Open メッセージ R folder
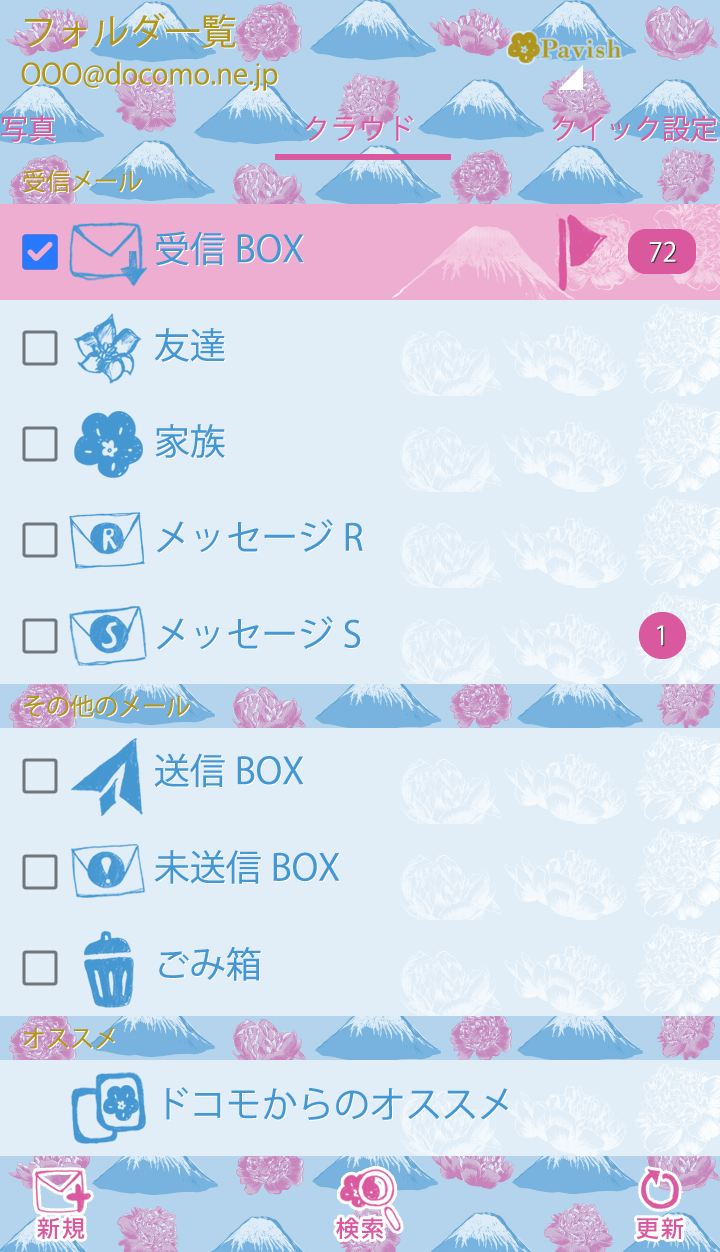Viewport: 720px width, 1252px height. pos(258,539)
